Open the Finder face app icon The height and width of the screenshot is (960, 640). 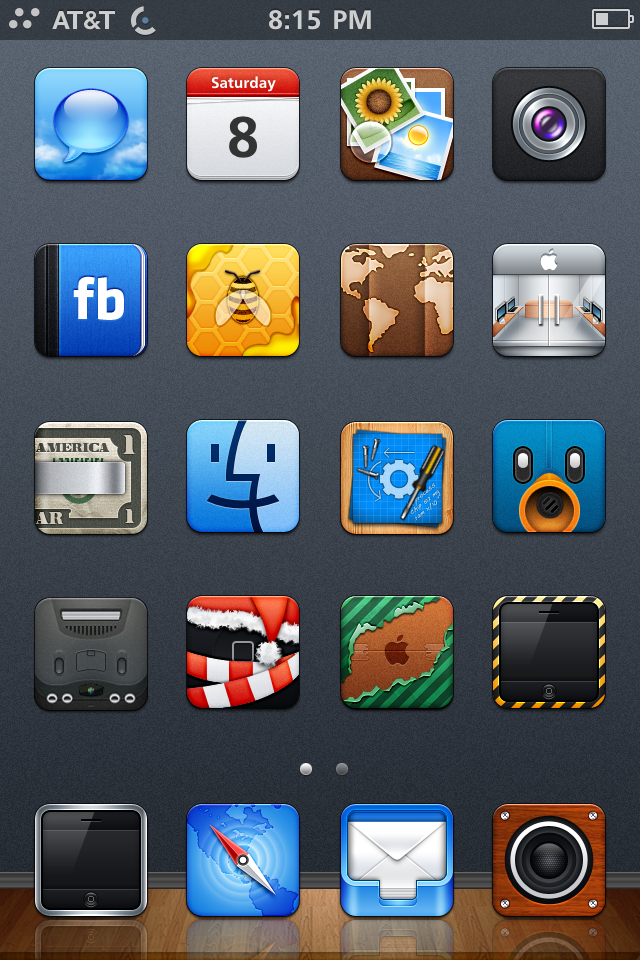(x=243, y=477)
